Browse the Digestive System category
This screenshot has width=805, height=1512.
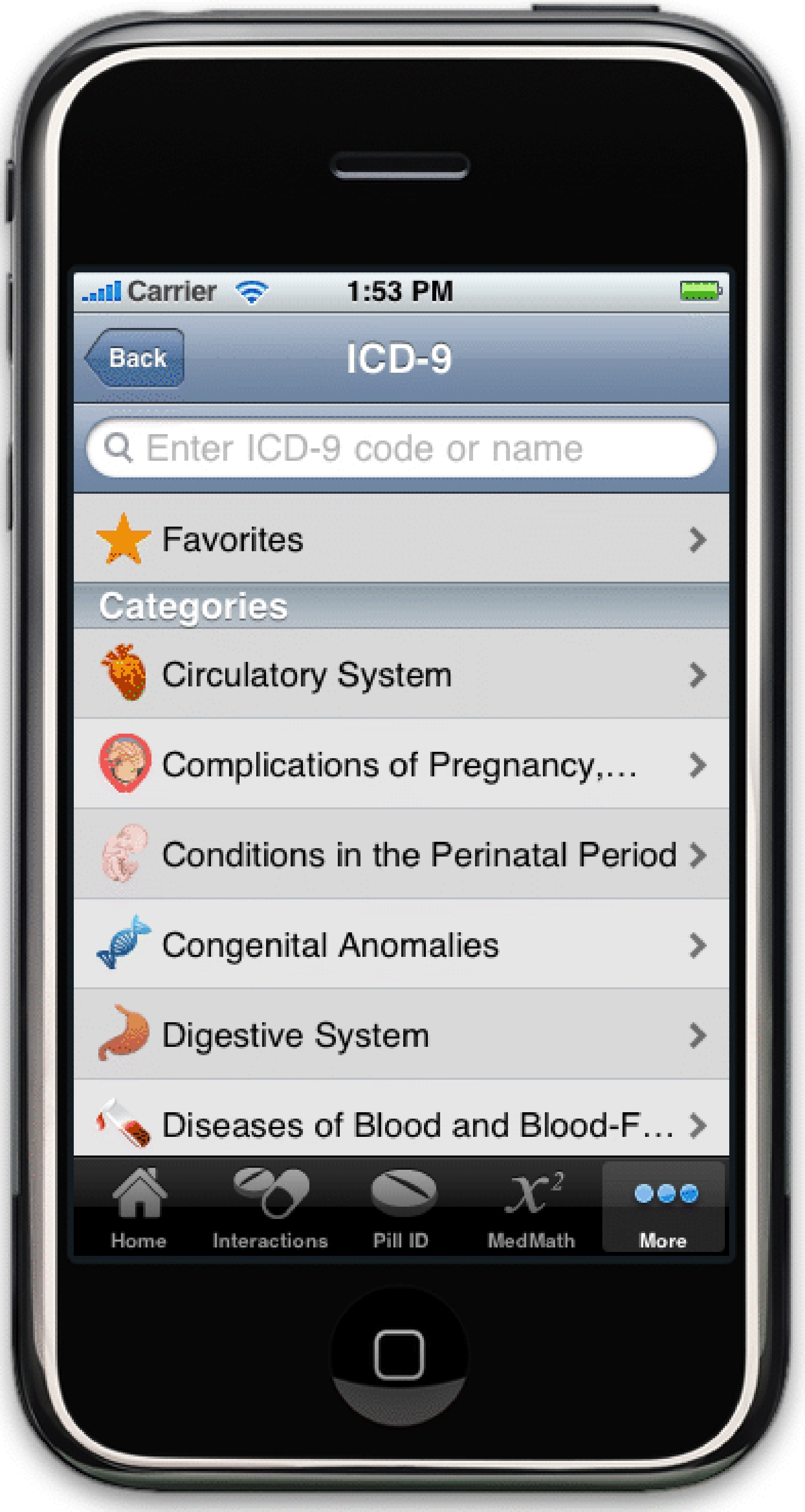[402, 1036]
